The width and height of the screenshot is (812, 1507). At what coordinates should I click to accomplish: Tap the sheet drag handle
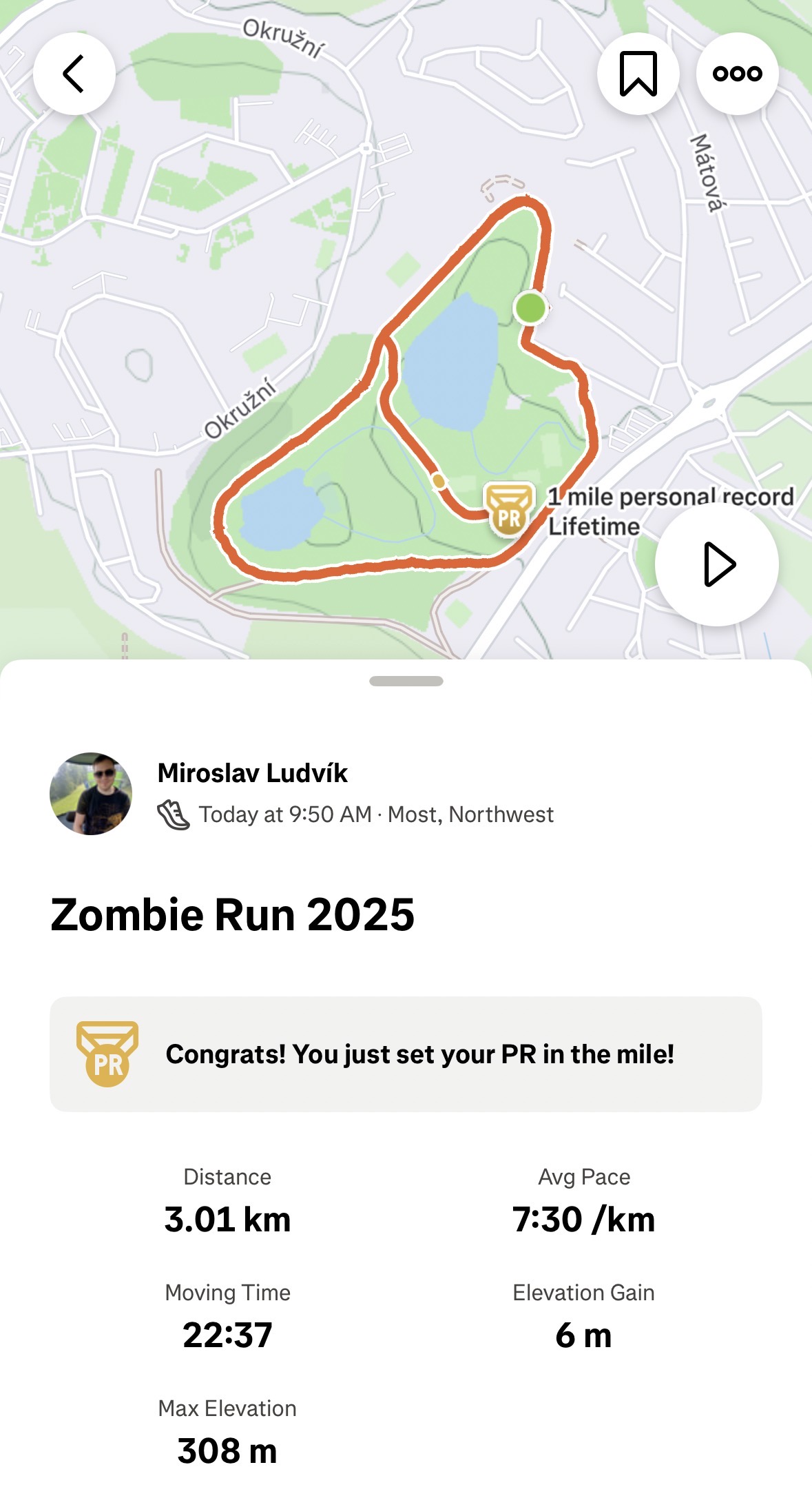[x=406, y=681]
